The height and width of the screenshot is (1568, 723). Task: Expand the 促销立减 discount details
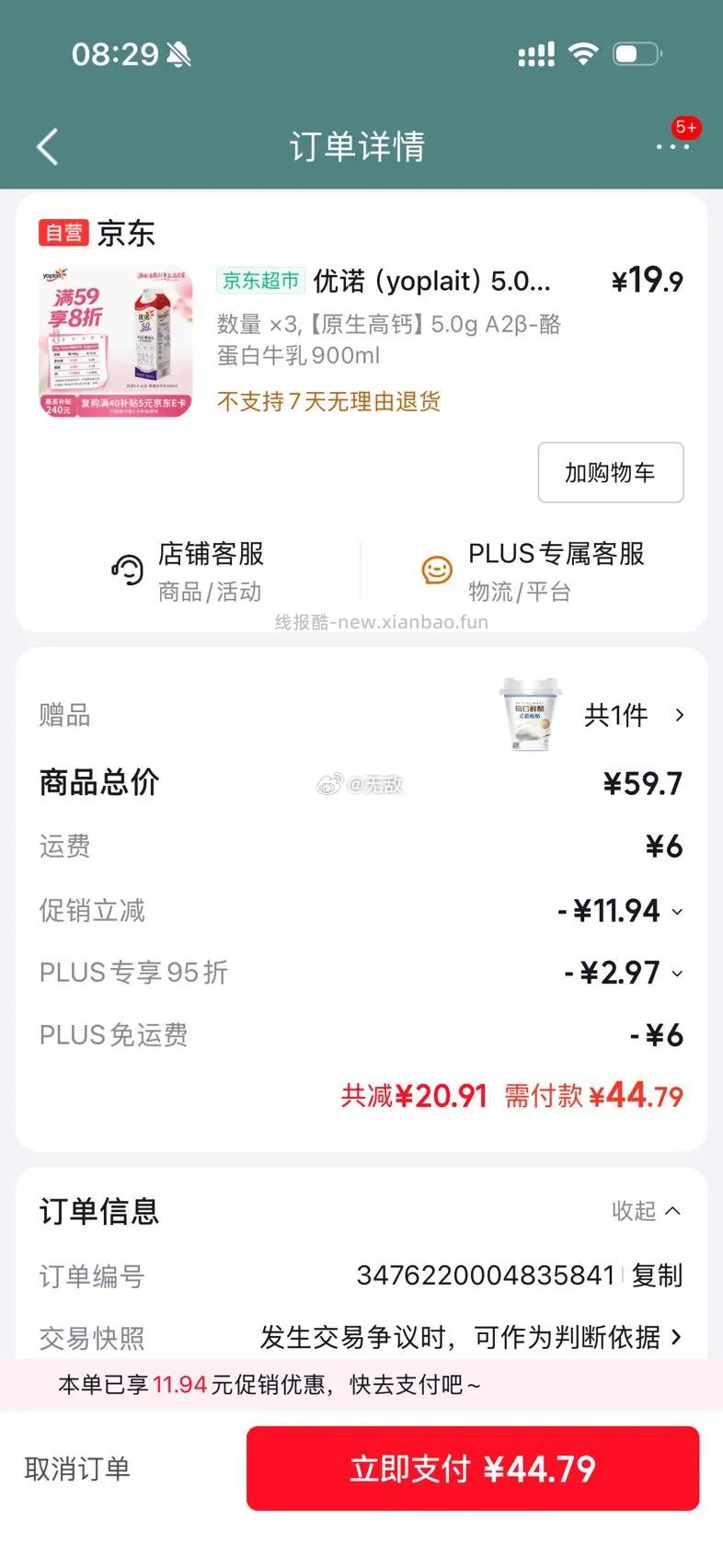(x=678, y=912)
